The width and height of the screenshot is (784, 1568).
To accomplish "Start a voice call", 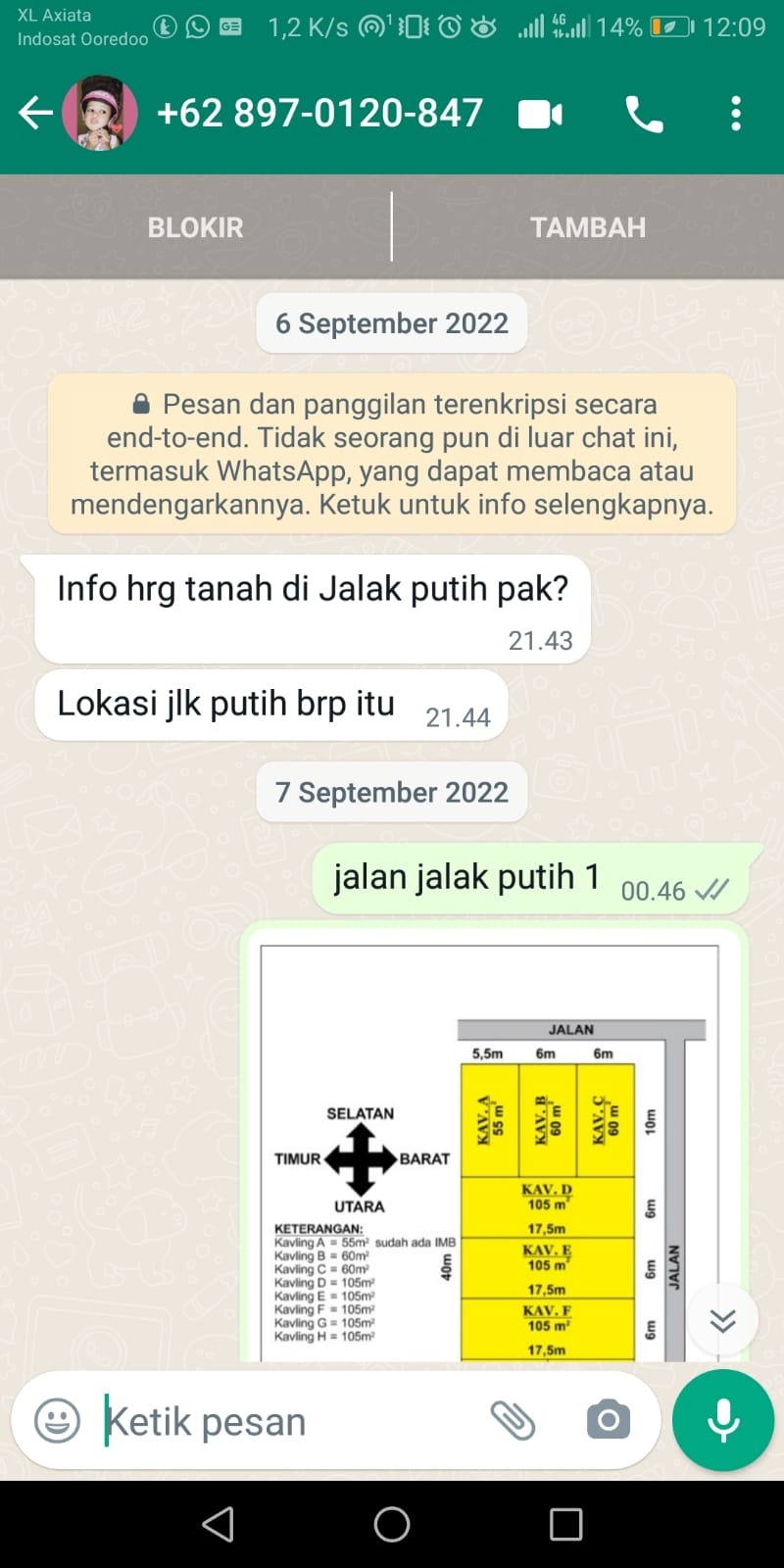I will (644, 115).
